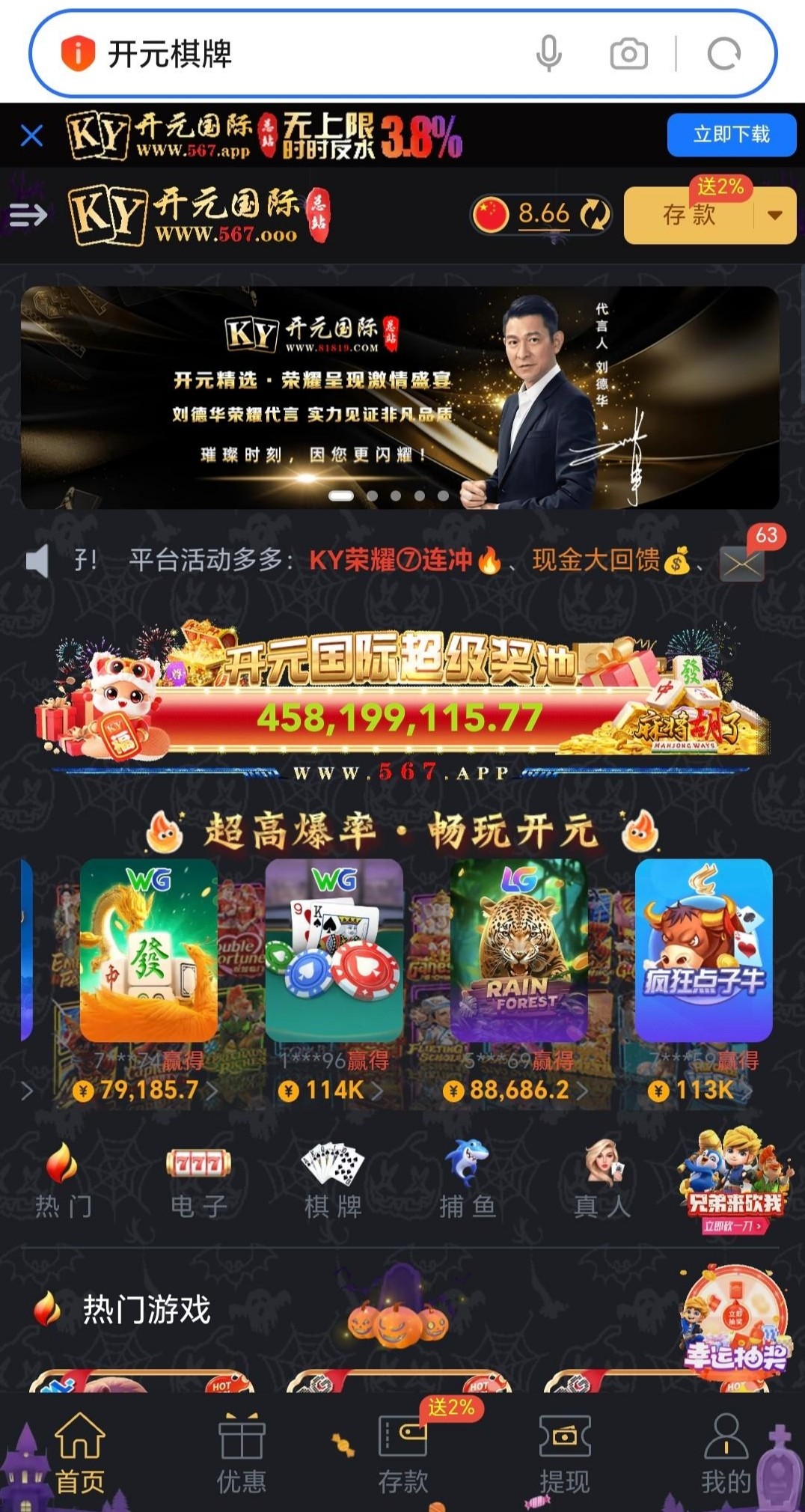This screenshot has height=1512, width=805.
Task: Open the Rain Forest game card
Action: click(x=518, y=950)
